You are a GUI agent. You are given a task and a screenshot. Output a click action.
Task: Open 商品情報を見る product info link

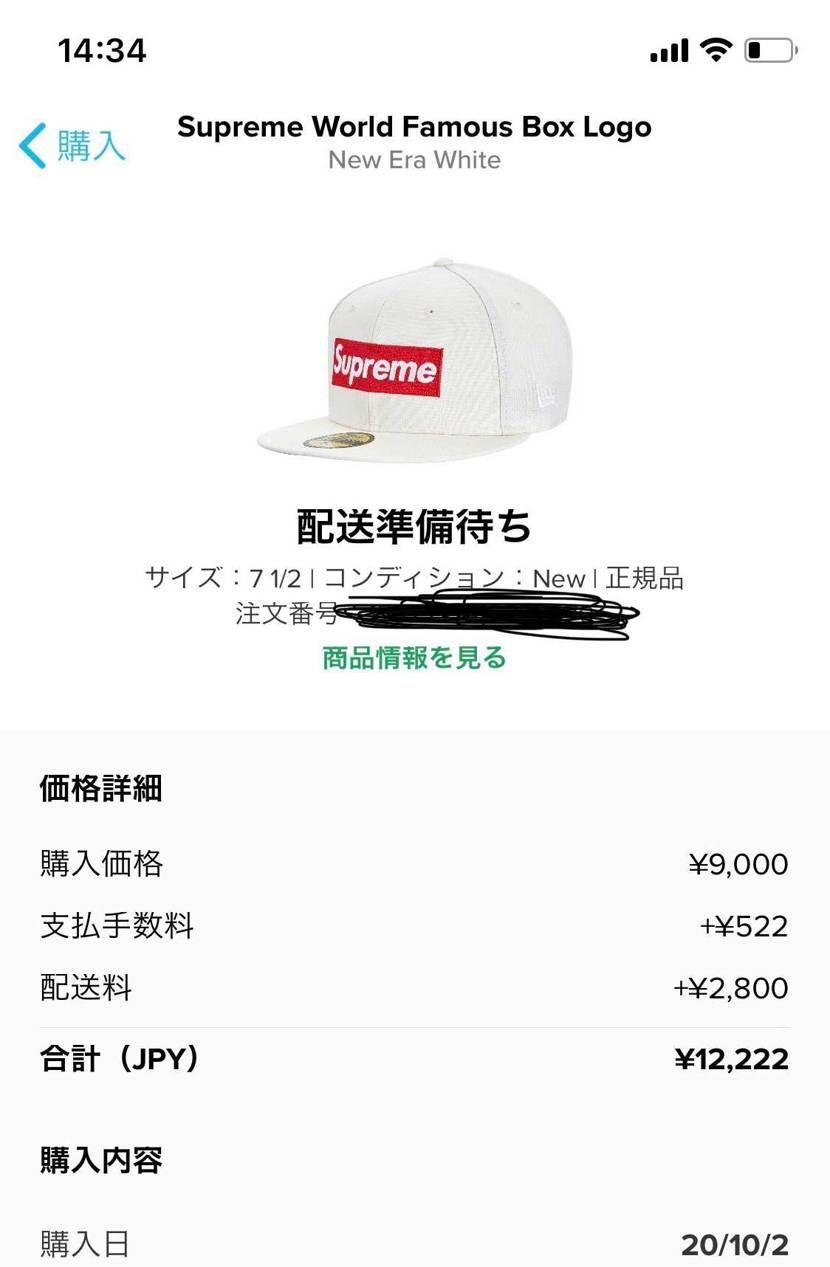point(413,659)
